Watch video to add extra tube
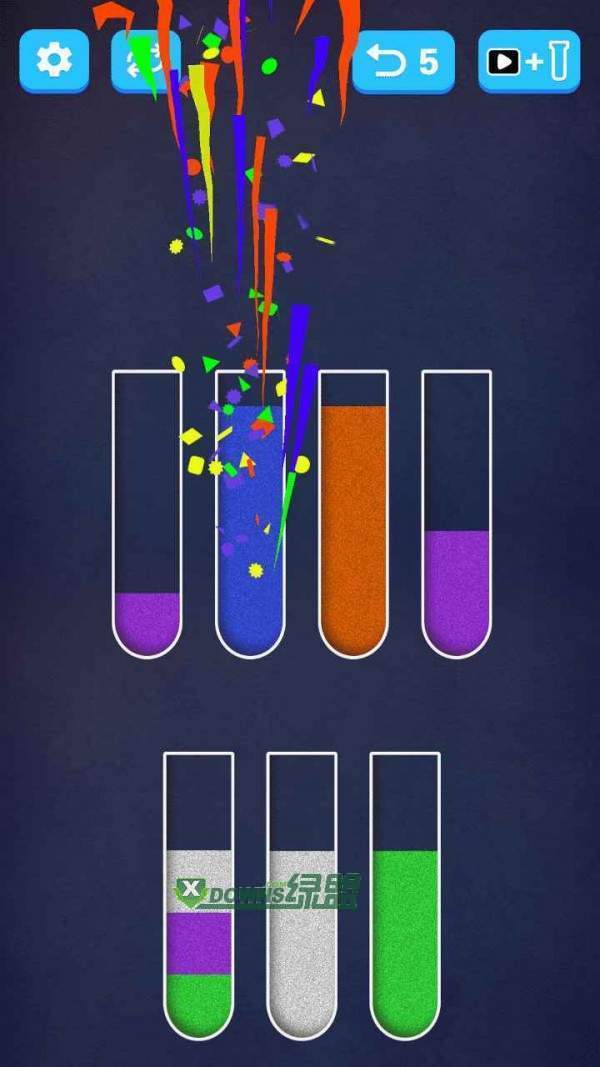This screenshot has width=600, height=1067. pyautogui.click(x=529, y=62)
